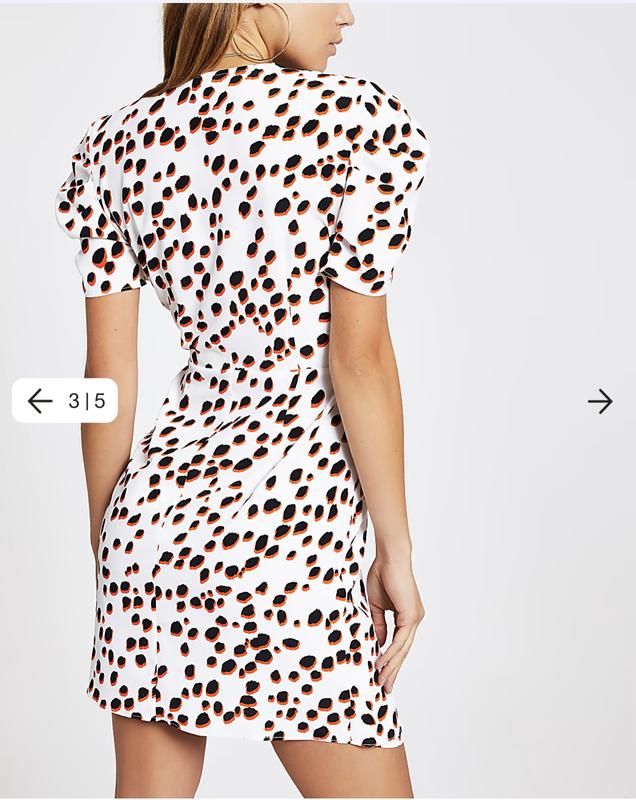Go to the next product photo
This screenshot has height=800, width=636.
[599, 401]
